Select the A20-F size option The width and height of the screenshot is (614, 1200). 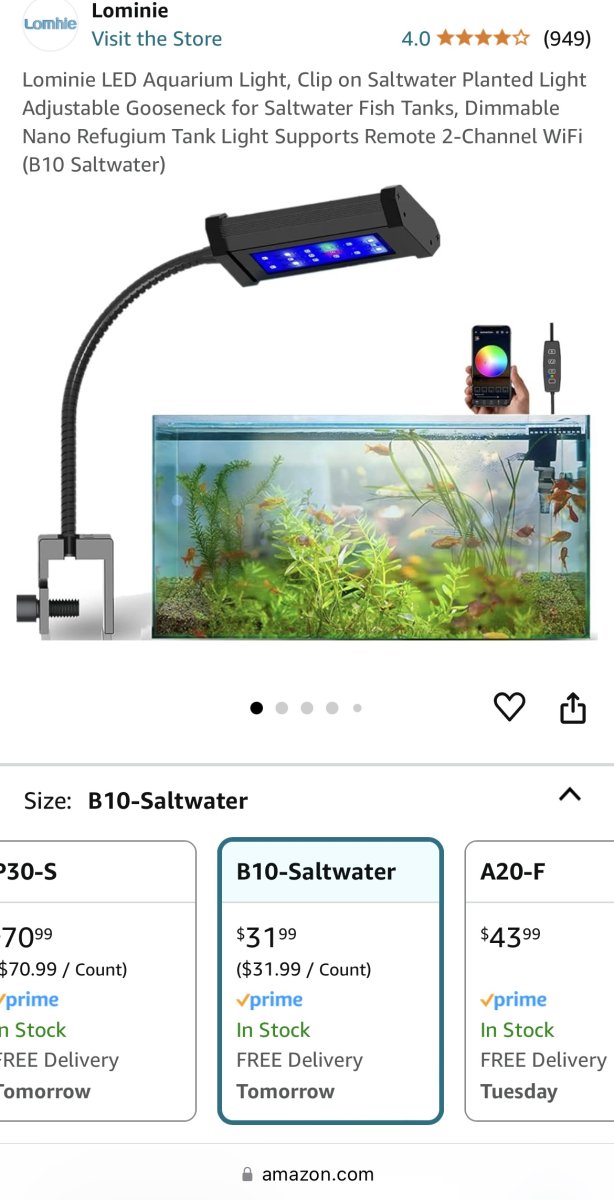[x=540, y=981]
